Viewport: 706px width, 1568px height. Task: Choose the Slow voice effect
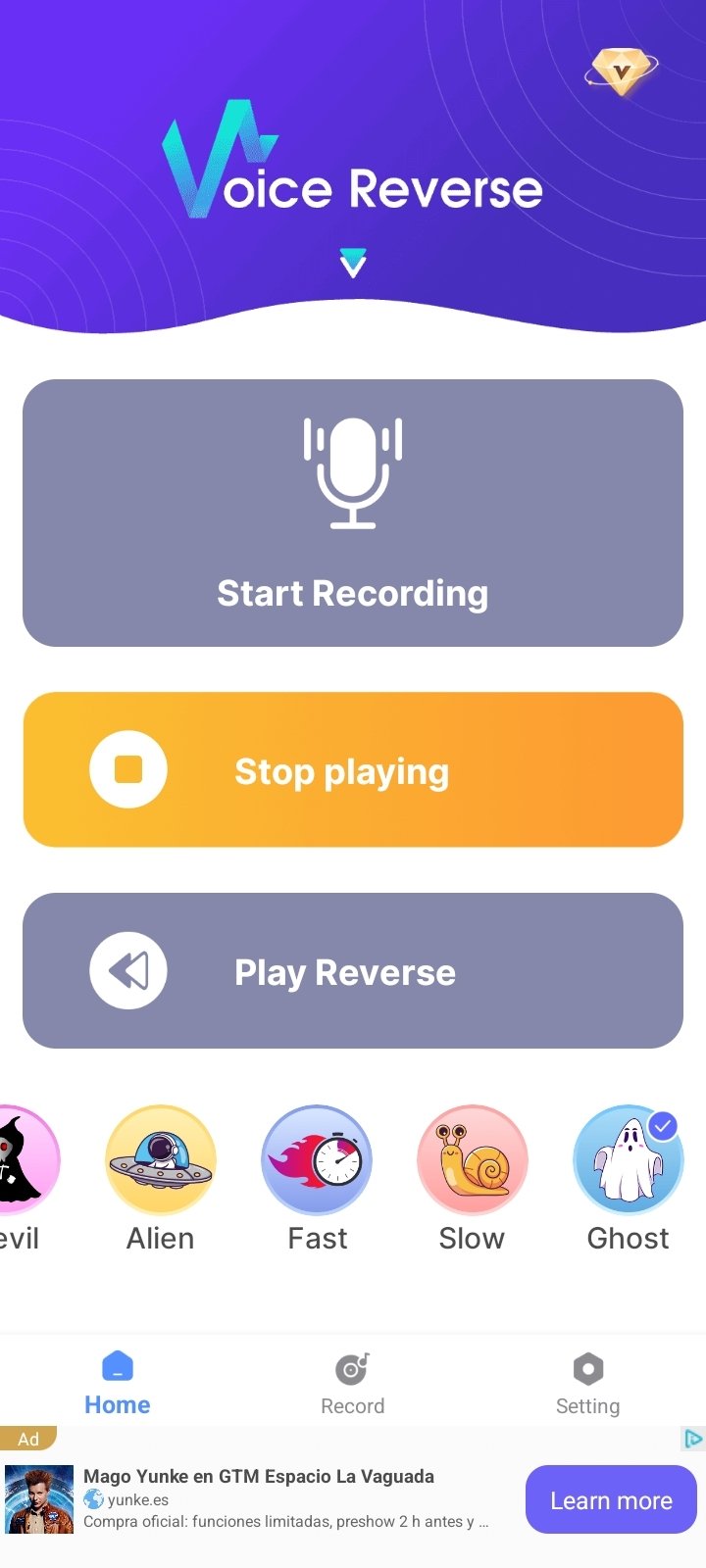tap(472, 1179)
